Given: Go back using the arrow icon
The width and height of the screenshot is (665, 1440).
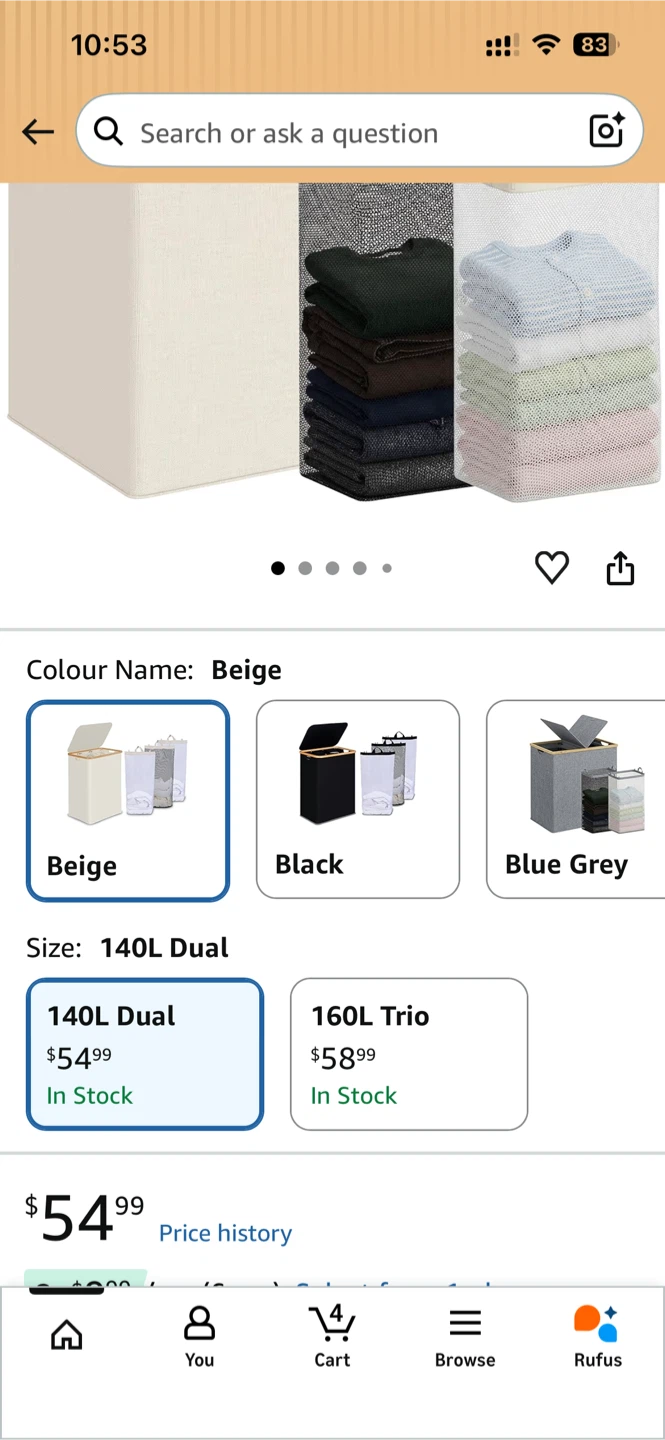Looking at the screenshot, I should click(x=38, y=132).
